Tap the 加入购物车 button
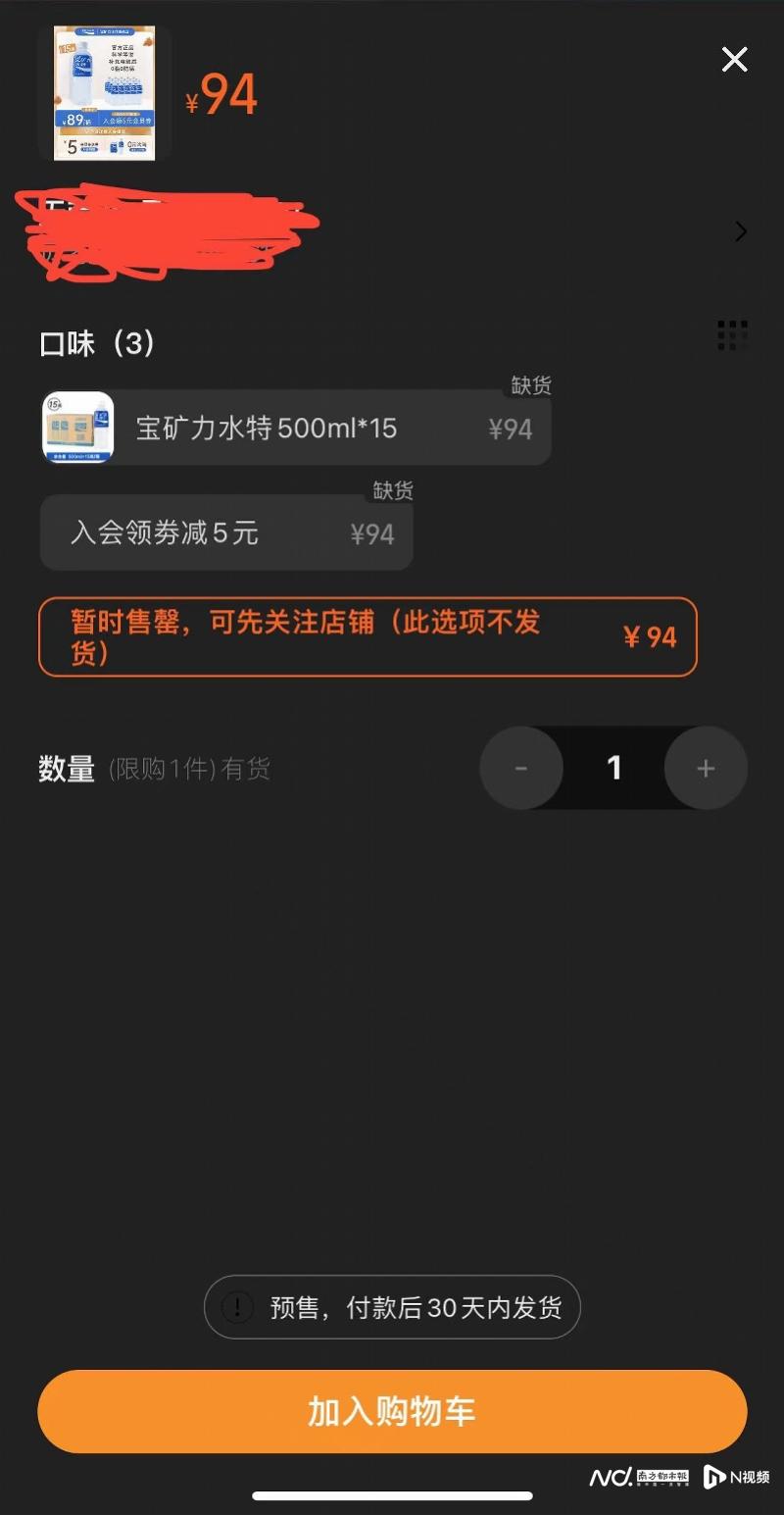This screenshot has width=784, height=1515. [x=392, y=1412]
